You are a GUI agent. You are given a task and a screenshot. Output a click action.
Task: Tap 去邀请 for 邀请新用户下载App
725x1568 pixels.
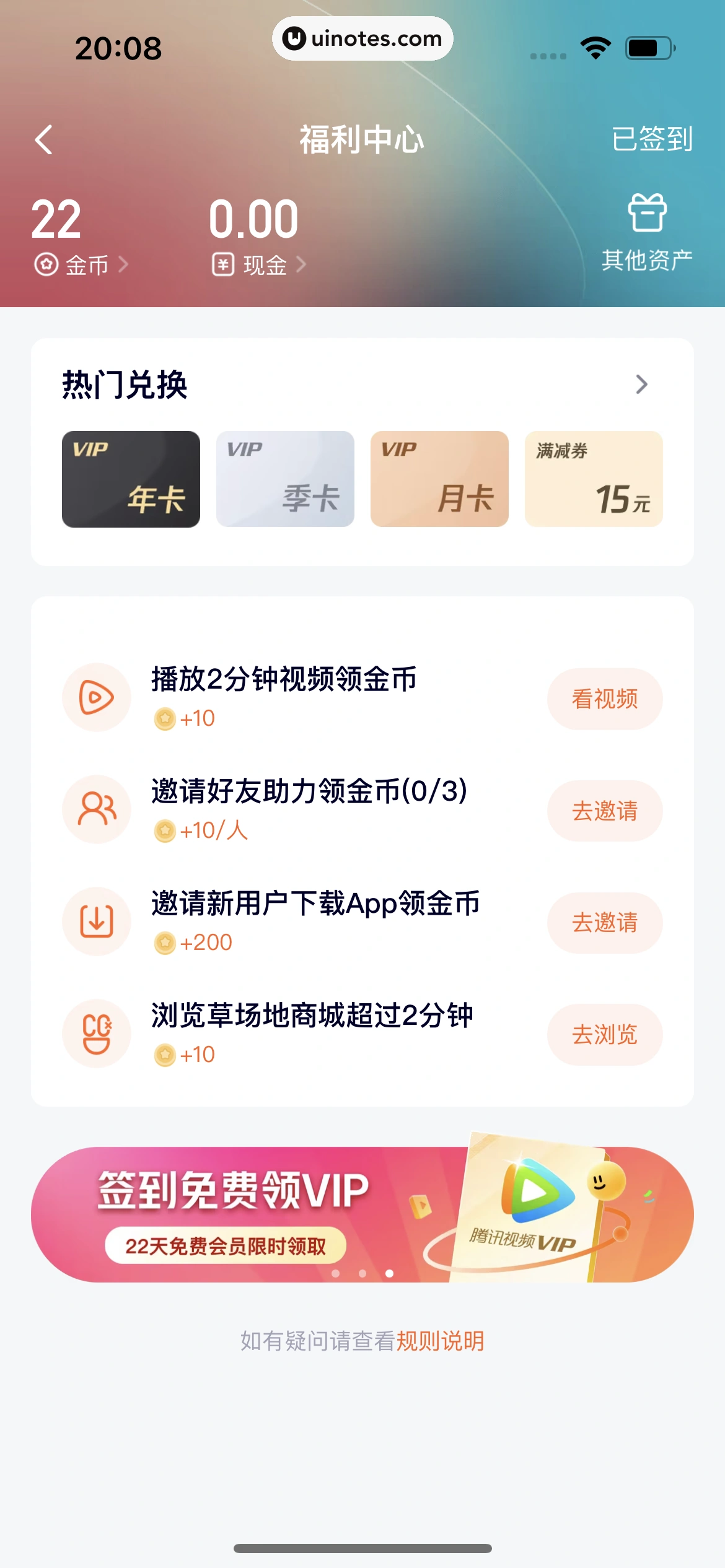(604, 923)
